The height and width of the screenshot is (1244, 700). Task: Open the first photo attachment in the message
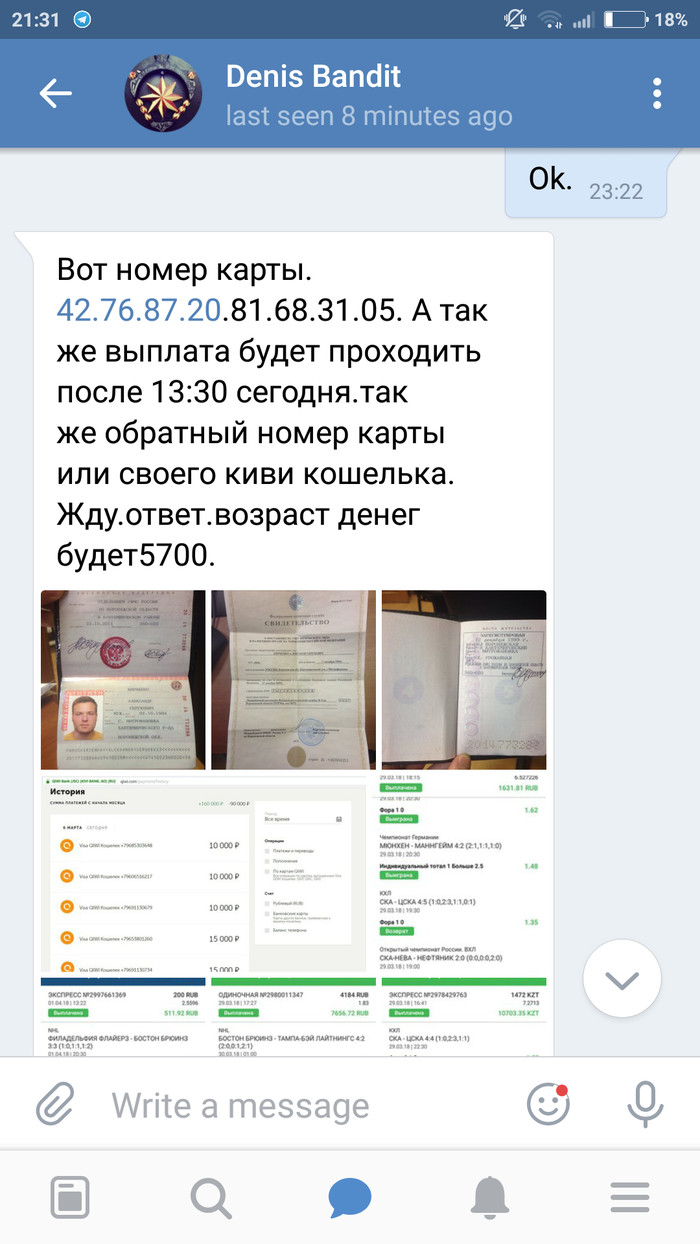pyautogui.click(x=123, y=679)
